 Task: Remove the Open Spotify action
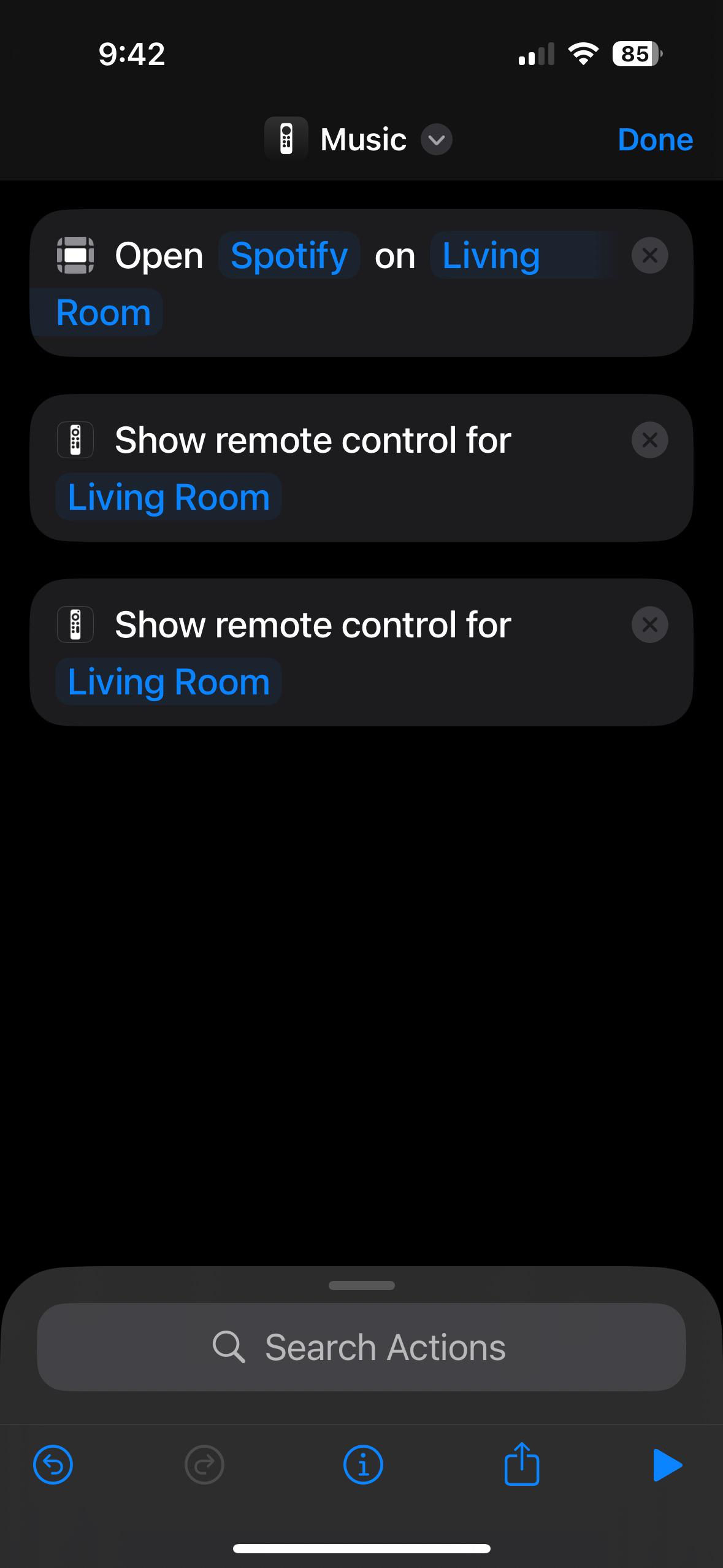click(x=649, y=255)
